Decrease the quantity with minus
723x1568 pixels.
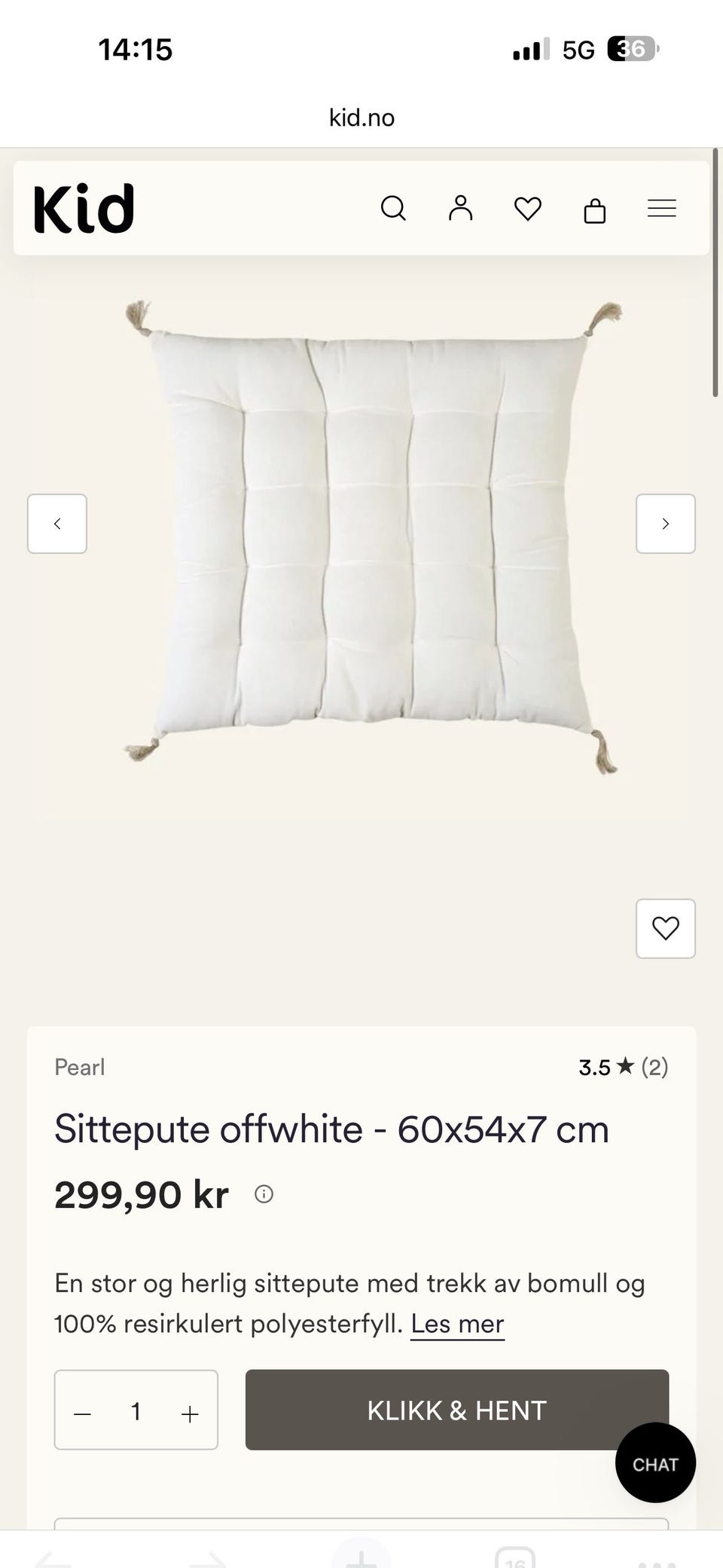click(x=83, y=1414)
